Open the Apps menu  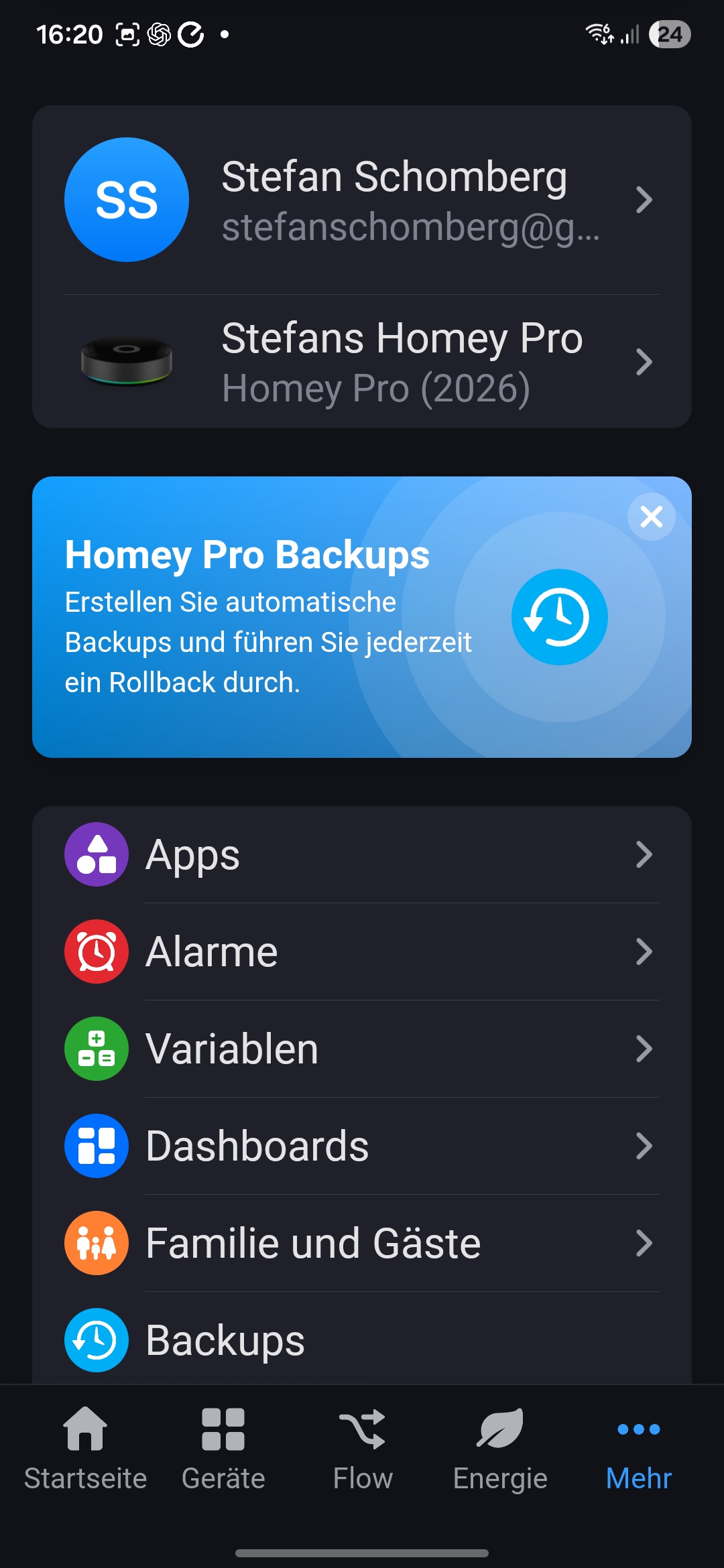(362, 854)
